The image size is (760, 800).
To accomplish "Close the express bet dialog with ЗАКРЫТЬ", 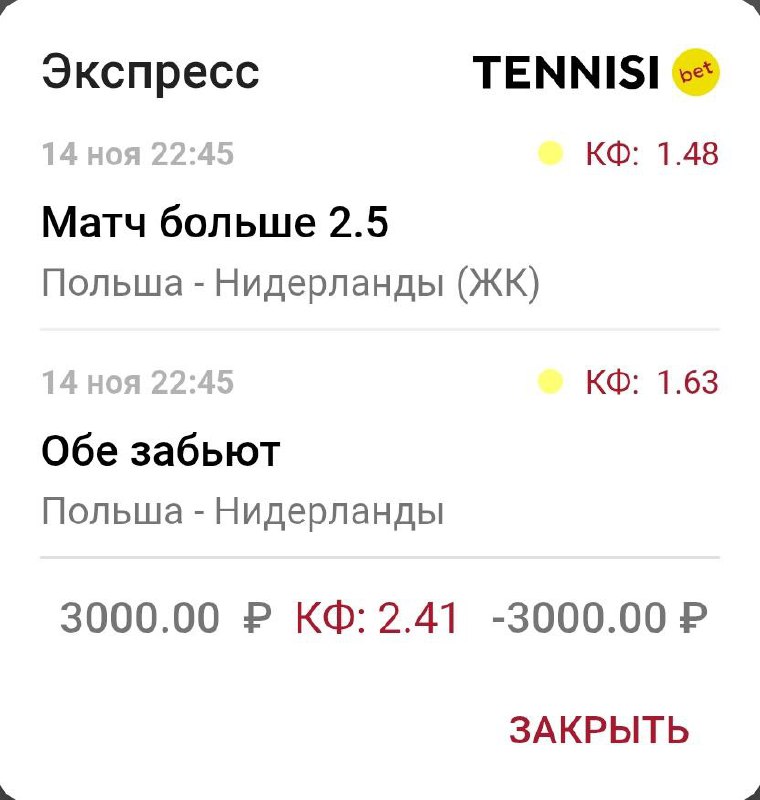I will pyautogui.click(x=598, y=731).
